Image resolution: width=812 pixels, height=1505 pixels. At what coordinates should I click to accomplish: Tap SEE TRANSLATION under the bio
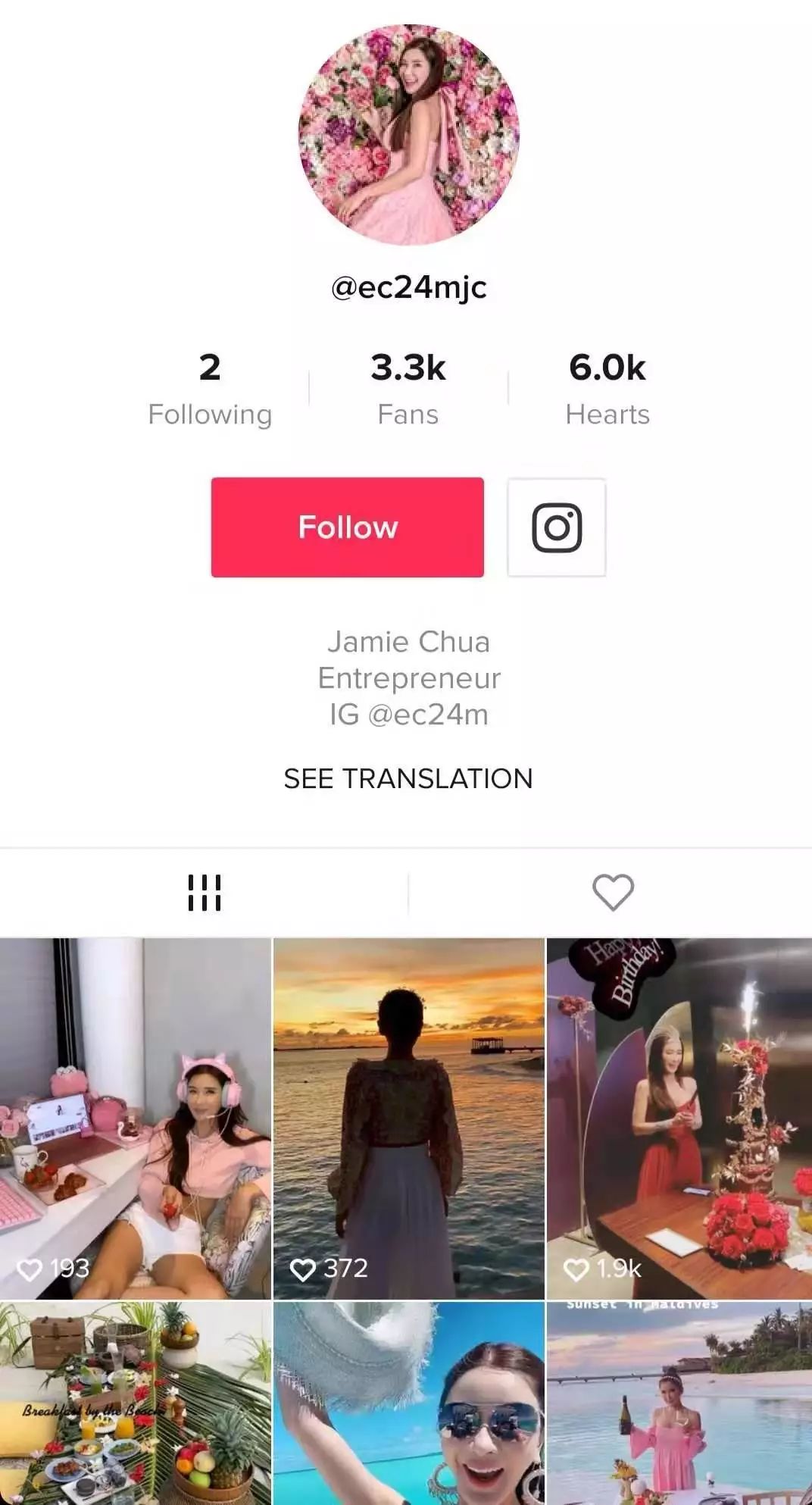coord(408,778)
